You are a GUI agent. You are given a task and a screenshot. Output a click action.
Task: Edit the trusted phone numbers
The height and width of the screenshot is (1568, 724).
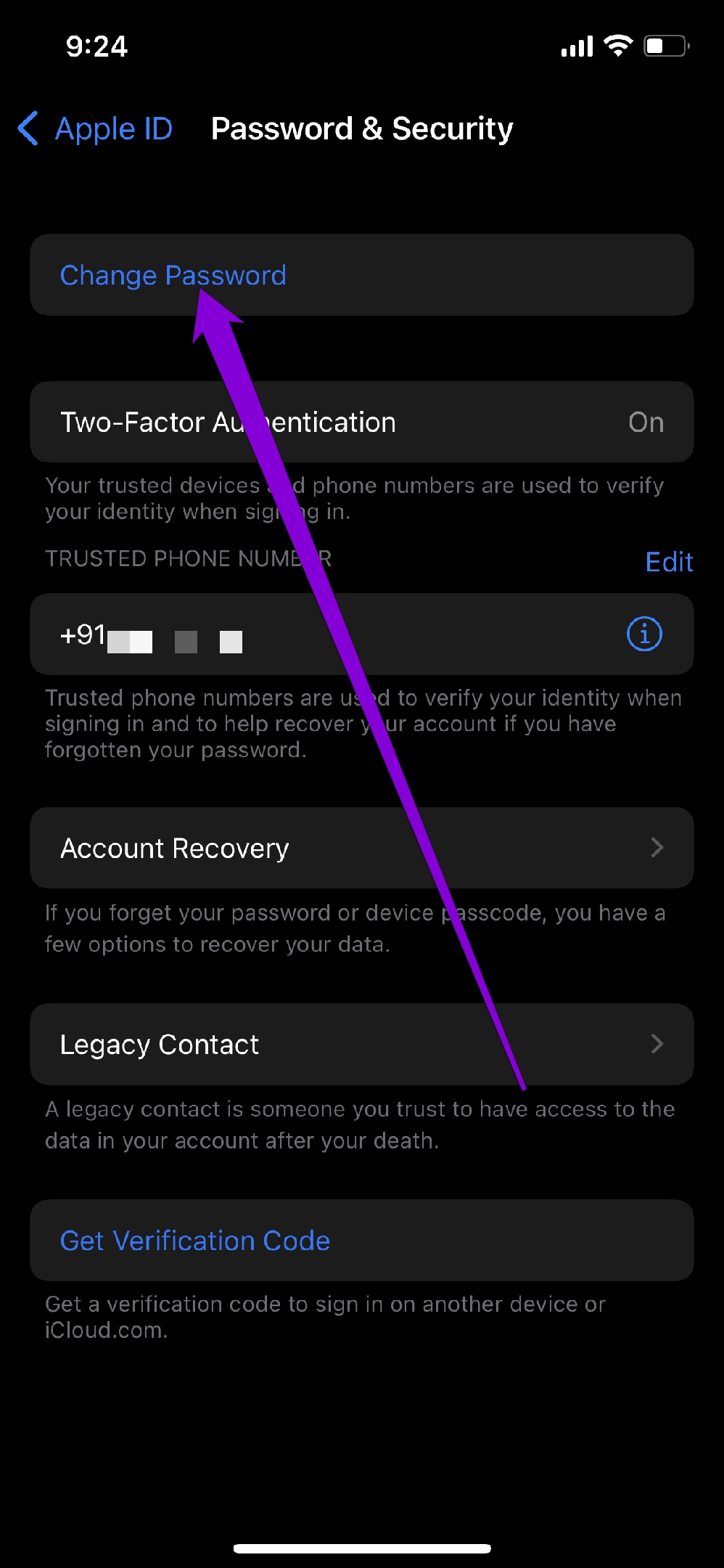(x=669, y=562)
